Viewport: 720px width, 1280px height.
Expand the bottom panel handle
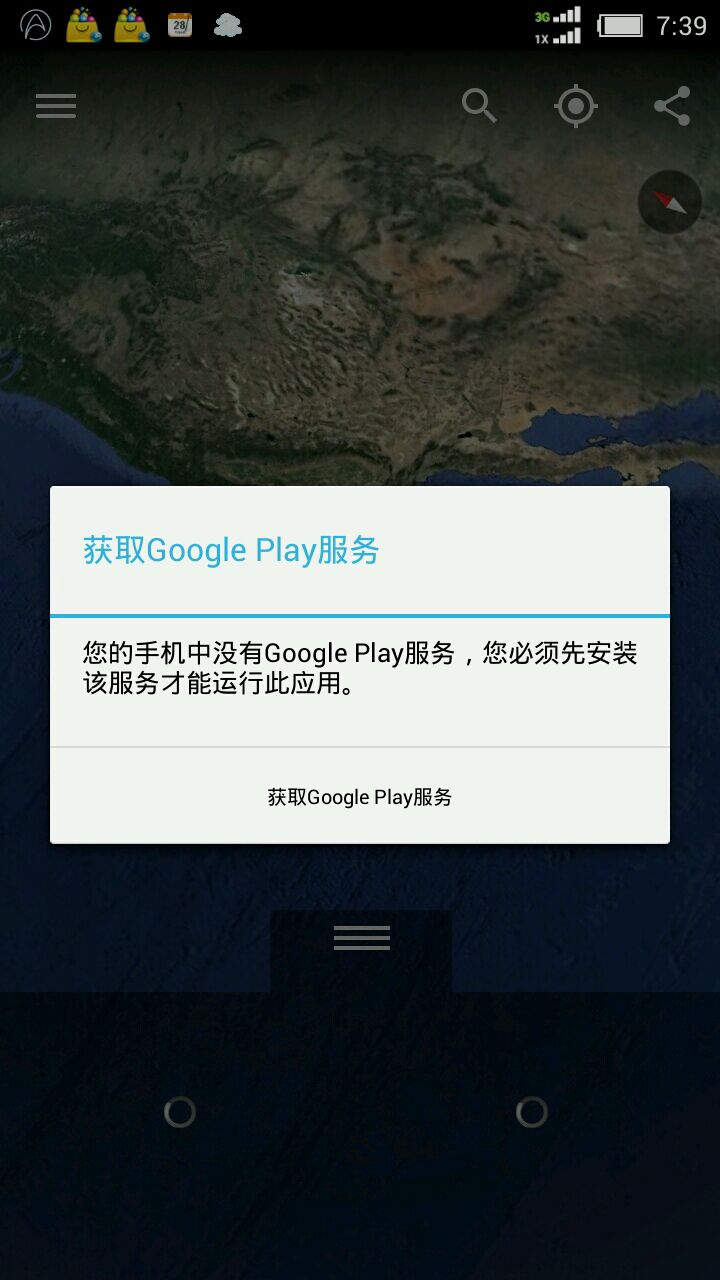[x=361, y=938]
